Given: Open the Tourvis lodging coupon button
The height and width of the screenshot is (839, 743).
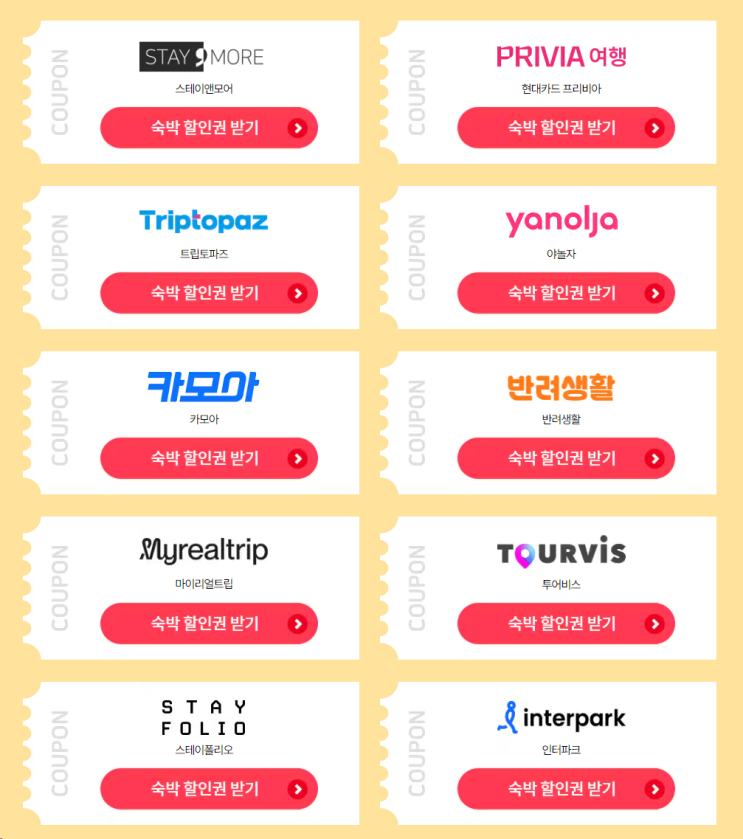Looking at the screenshot, I should click(x=566, y=624).
